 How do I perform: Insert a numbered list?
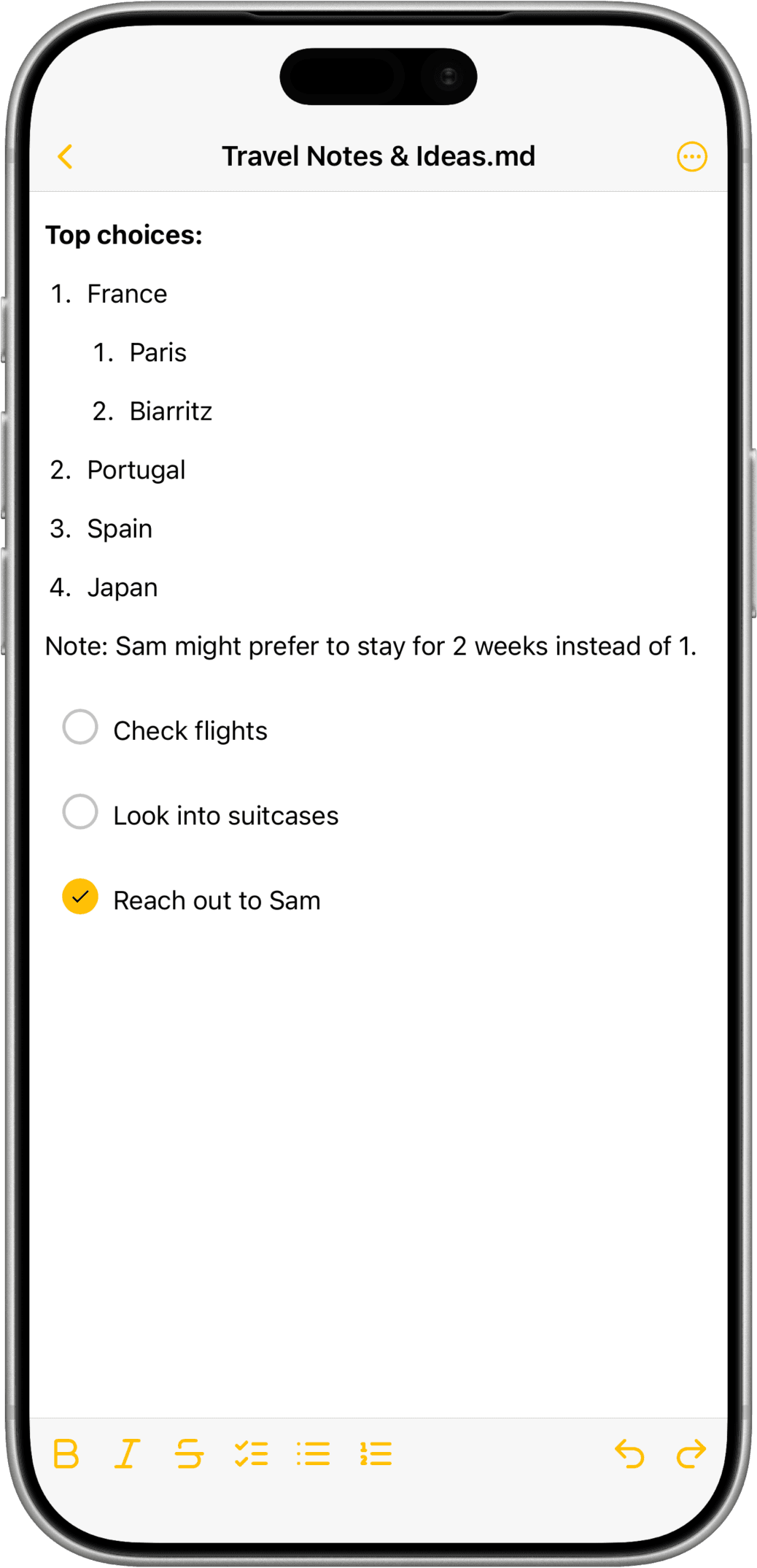coord(376,1453)
